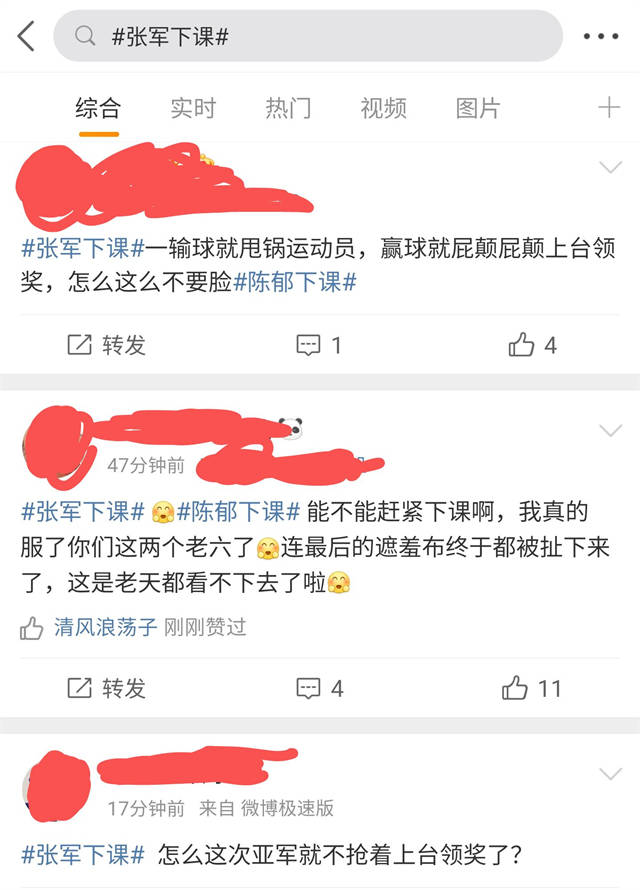Image resolution: width=640 pixels, height=890 pixels.
Task: Switch to the 热门 tab
Action: coord(288,108)
